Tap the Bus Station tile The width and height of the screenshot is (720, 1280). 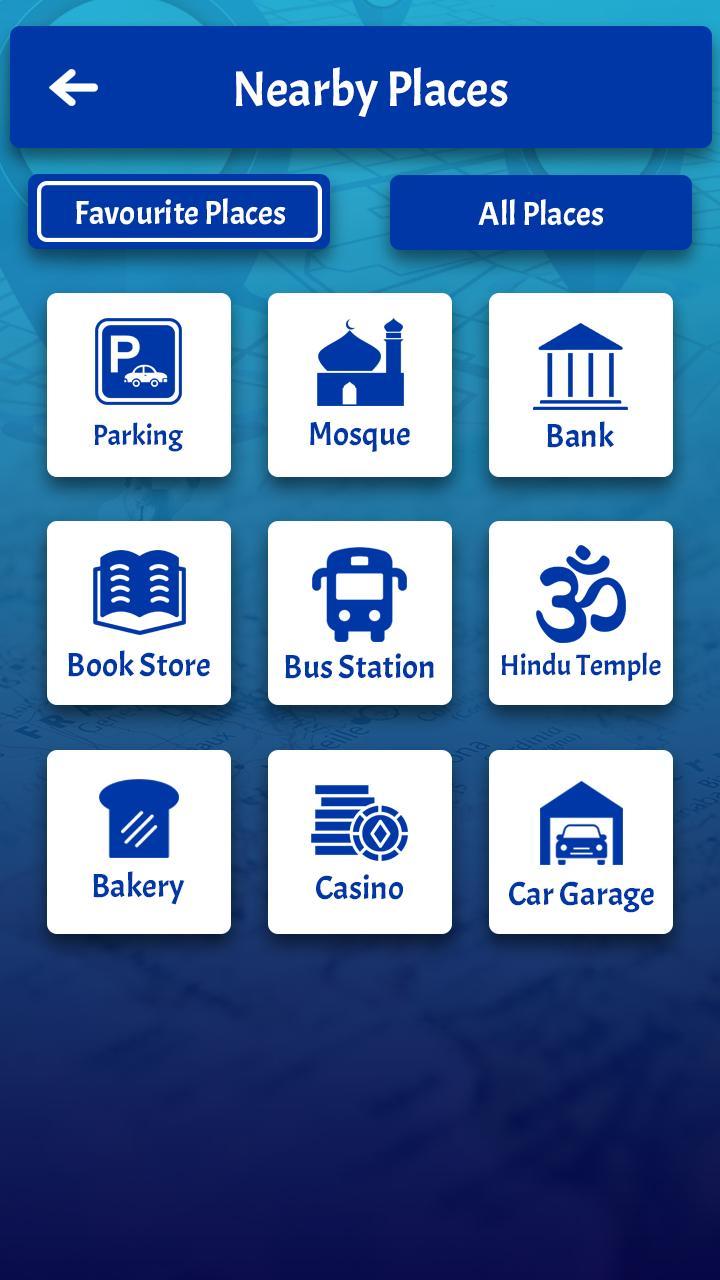pyautogui.click(x=360, y=613)
